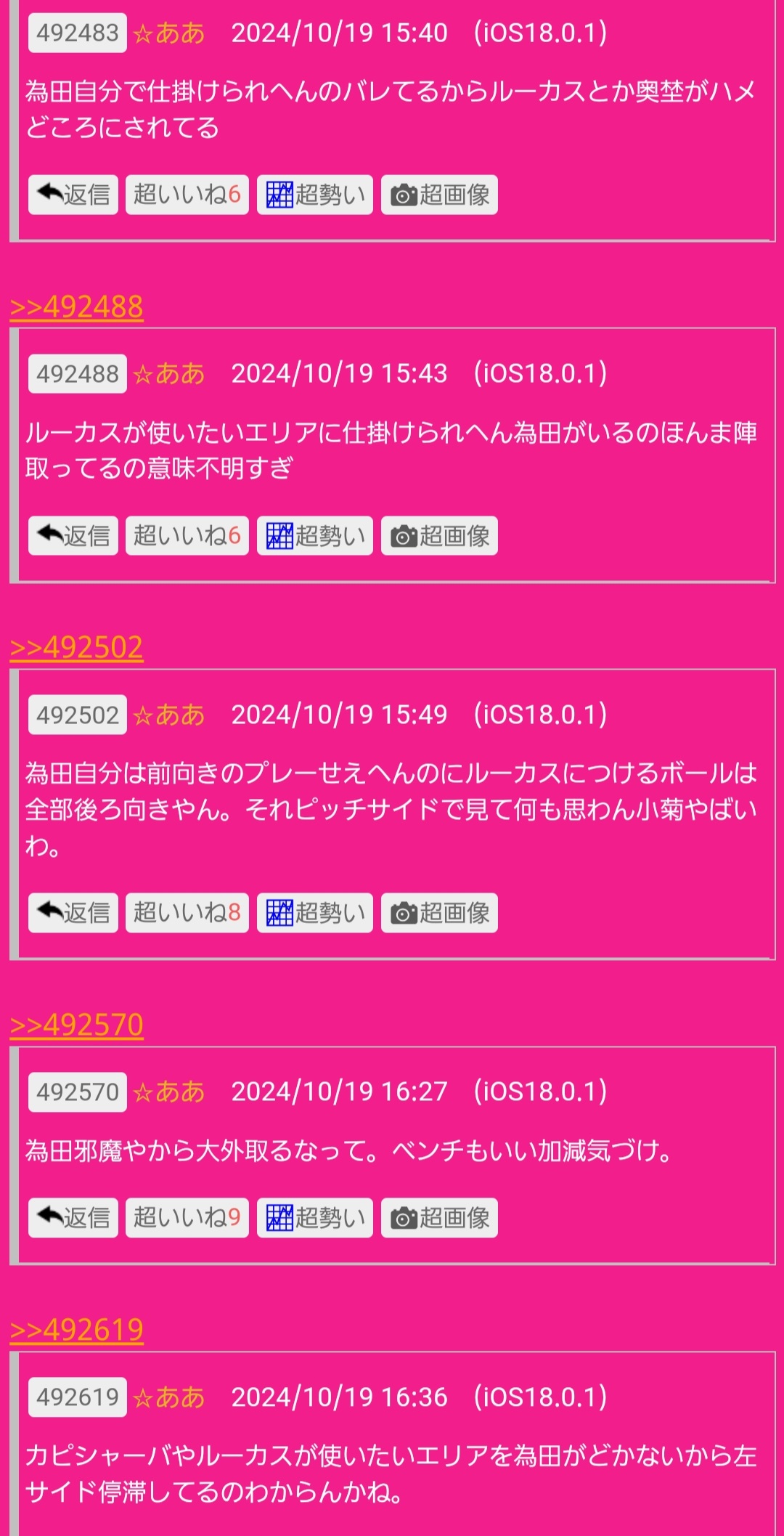Follow the >>492488 anchor link
This screenshot has height=1536, width=784.
(76, 306)
